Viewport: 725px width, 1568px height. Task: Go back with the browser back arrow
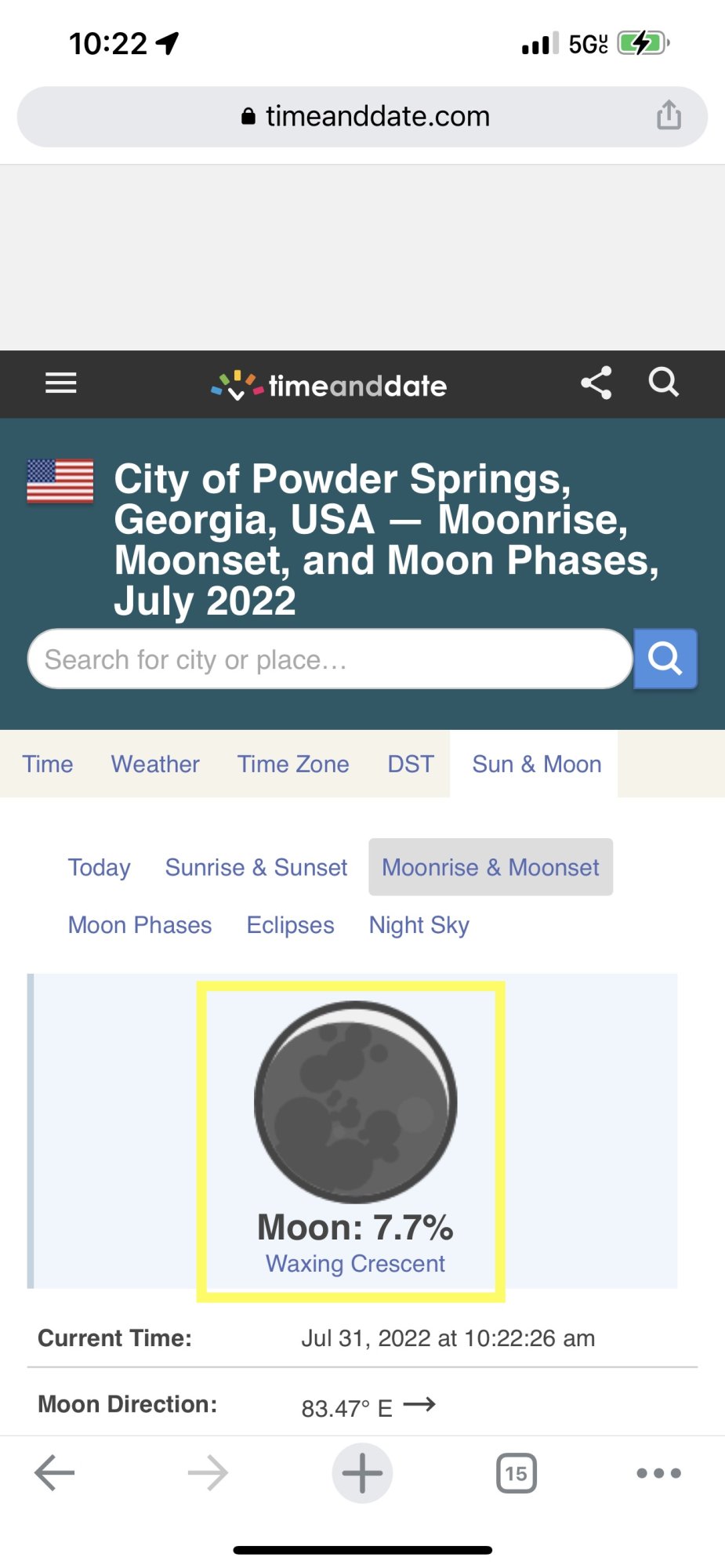click(x=55, y=1472)
